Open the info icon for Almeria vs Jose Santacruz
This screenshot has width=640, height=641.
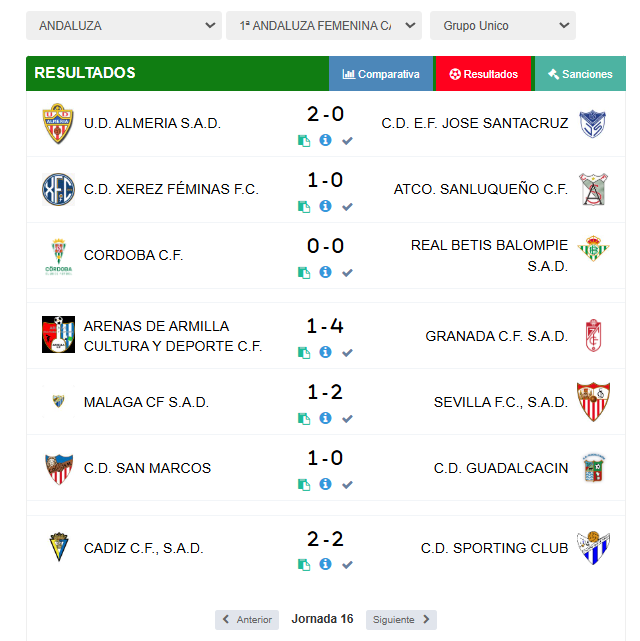point(325,141)
